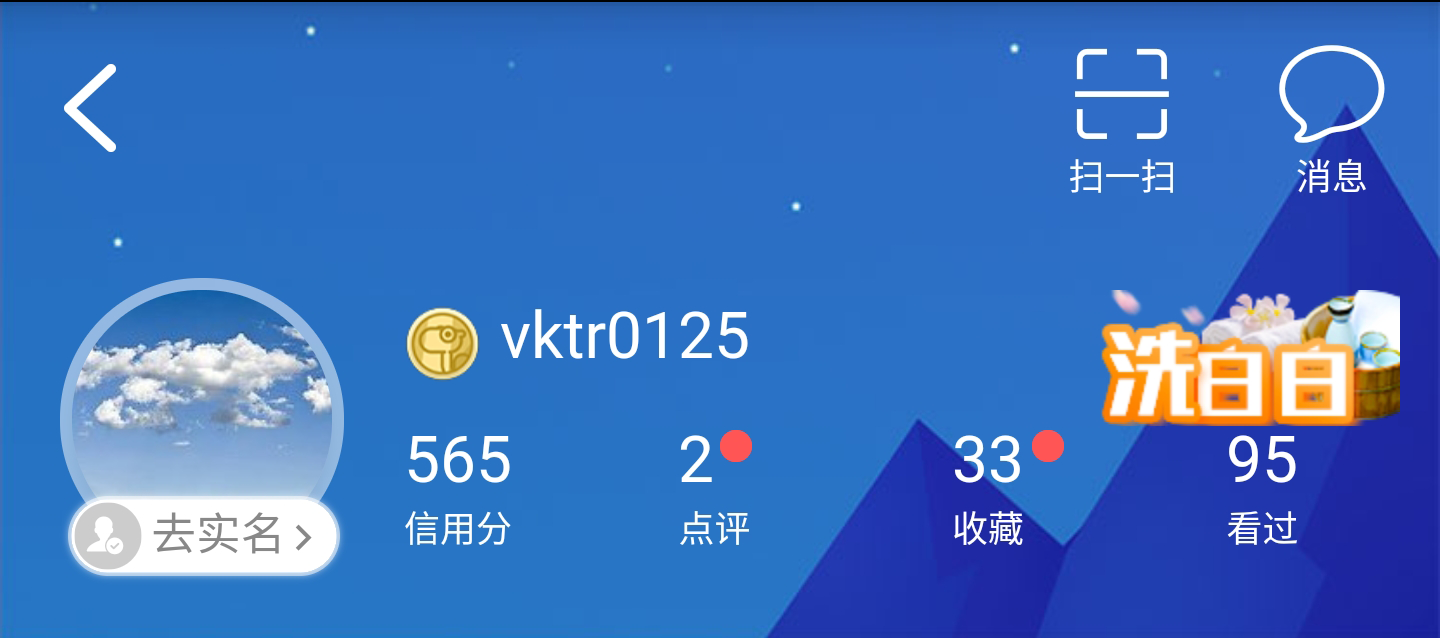The width and height of the screenshot is (1440, 638).
Task: Open the 洗白白 promotional banner
Action: (1250, 358)
